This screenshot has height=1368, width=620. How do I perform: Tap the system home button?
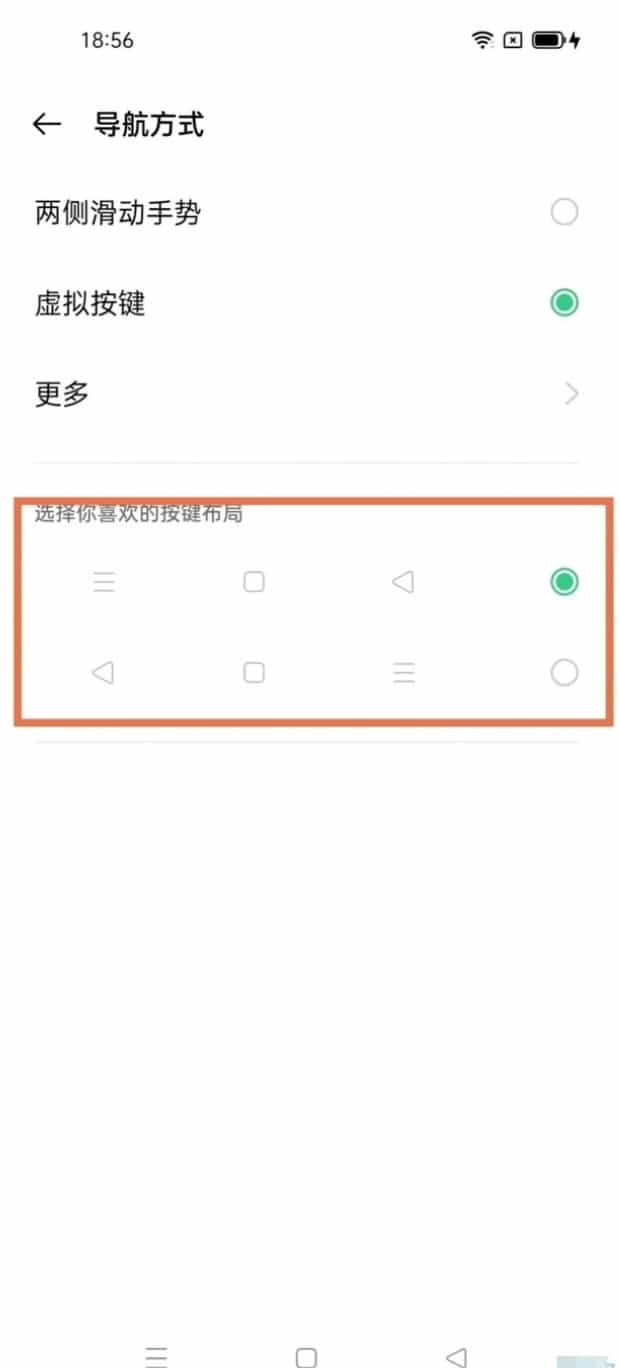point(306,1356)
